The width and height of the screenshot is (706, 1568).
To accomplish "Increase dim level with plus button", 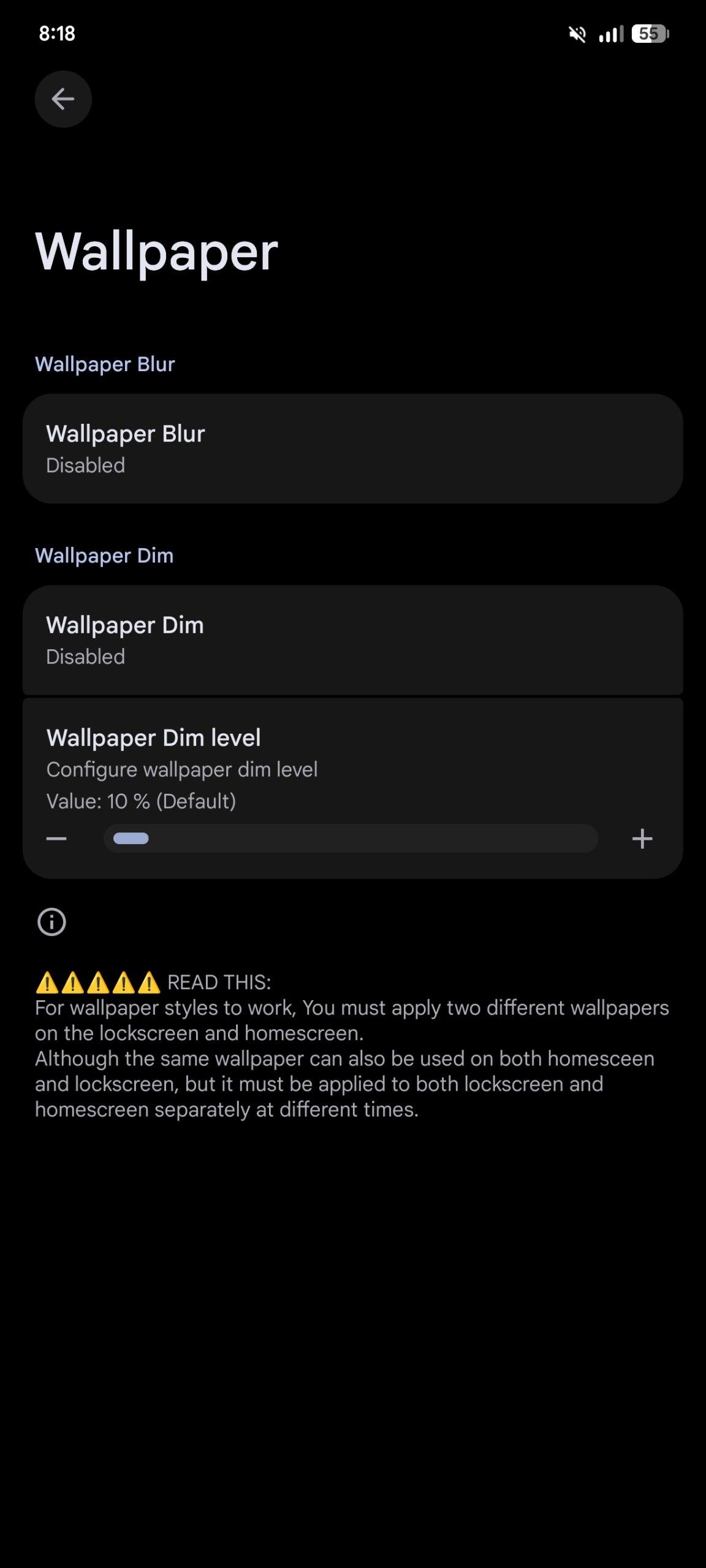I will click(x=642, y=839).
